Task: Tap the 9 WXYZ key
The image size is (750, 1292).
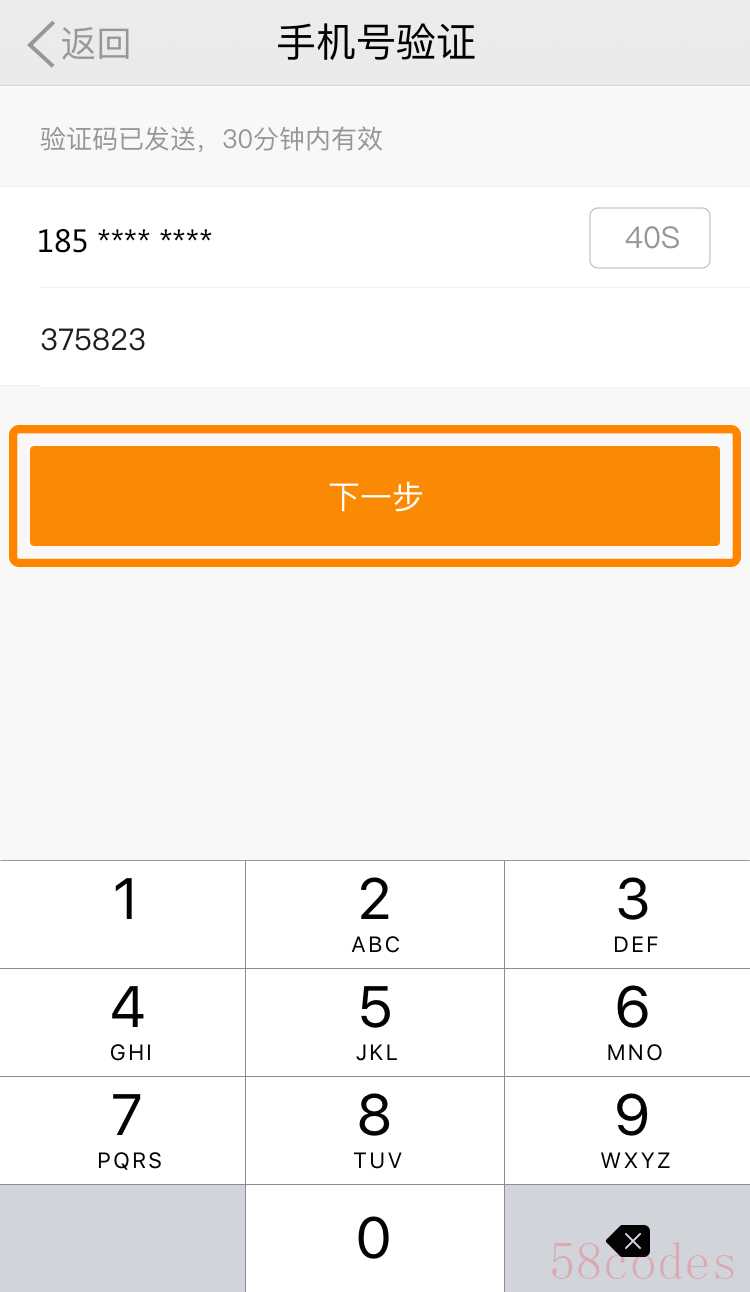Action: pos(628,1130)
